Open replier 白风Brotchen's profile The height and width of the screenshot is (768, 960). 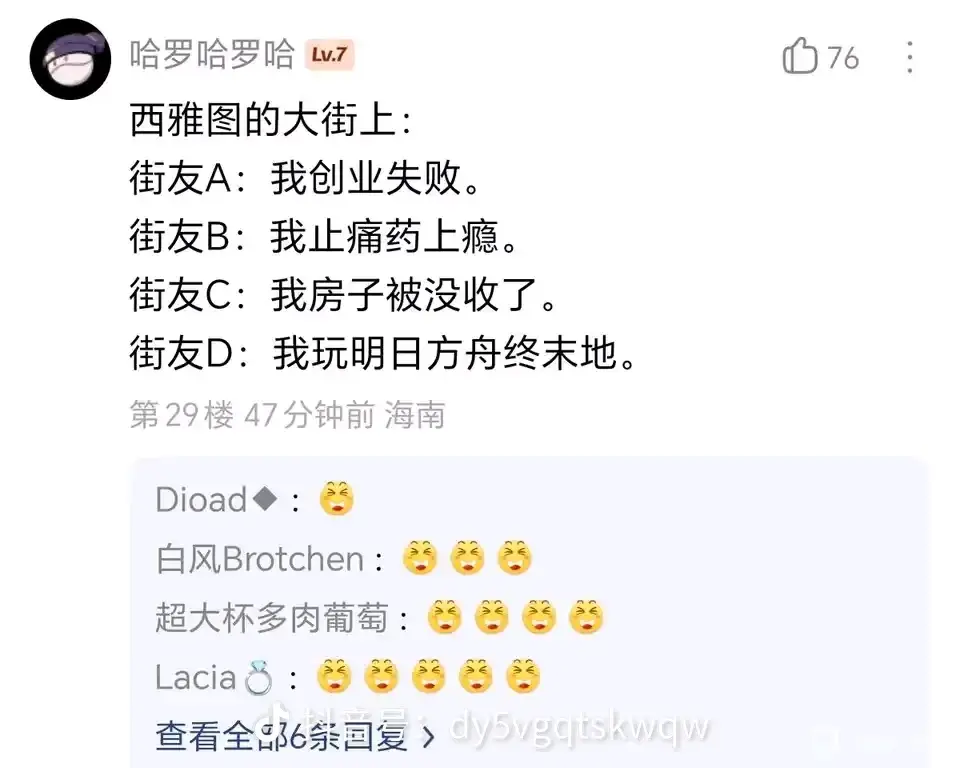(x=260, y=559)
